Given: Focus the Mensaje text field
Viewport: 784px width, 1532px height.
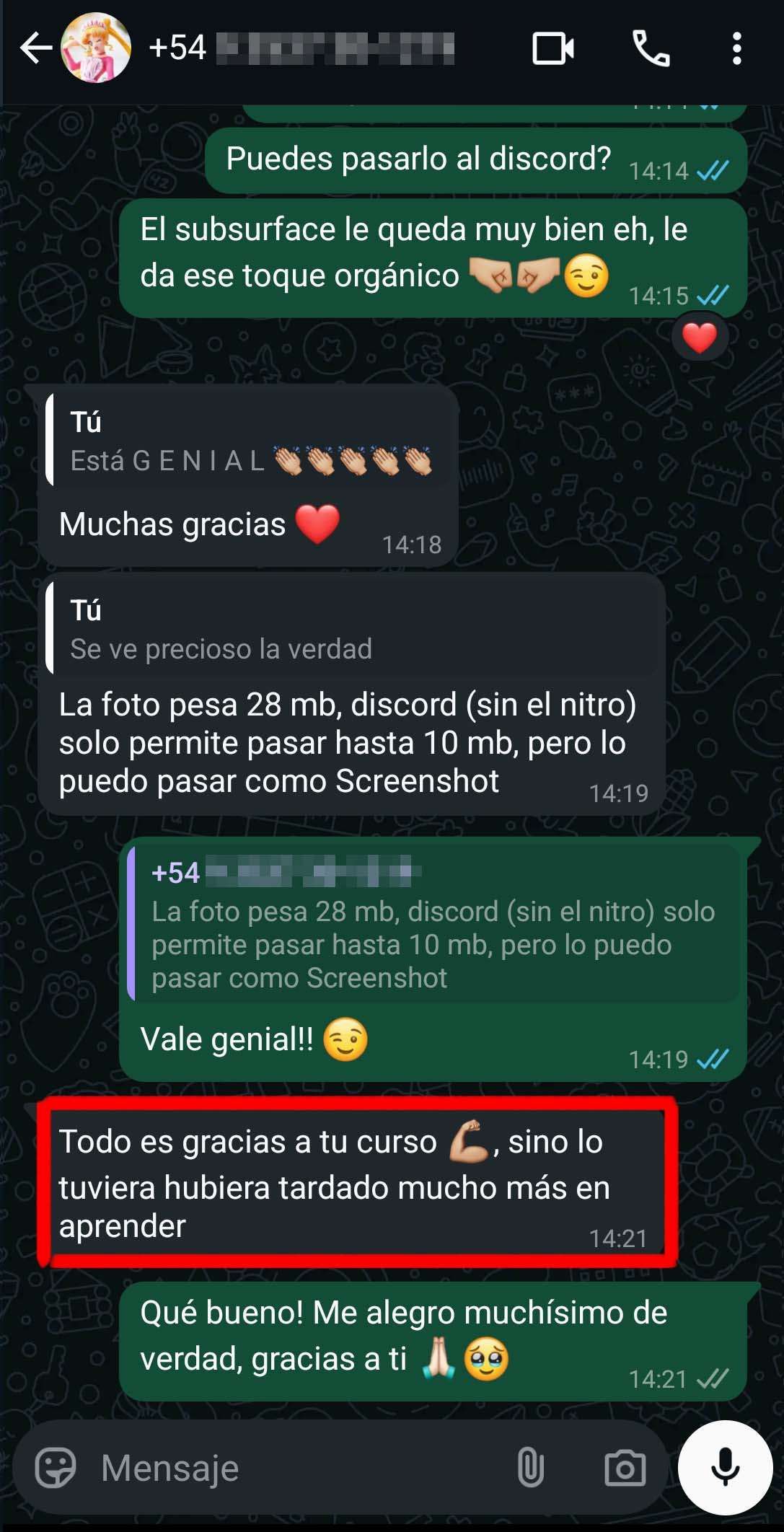Looking at the screenshot, I should [x=289, y=1468].
